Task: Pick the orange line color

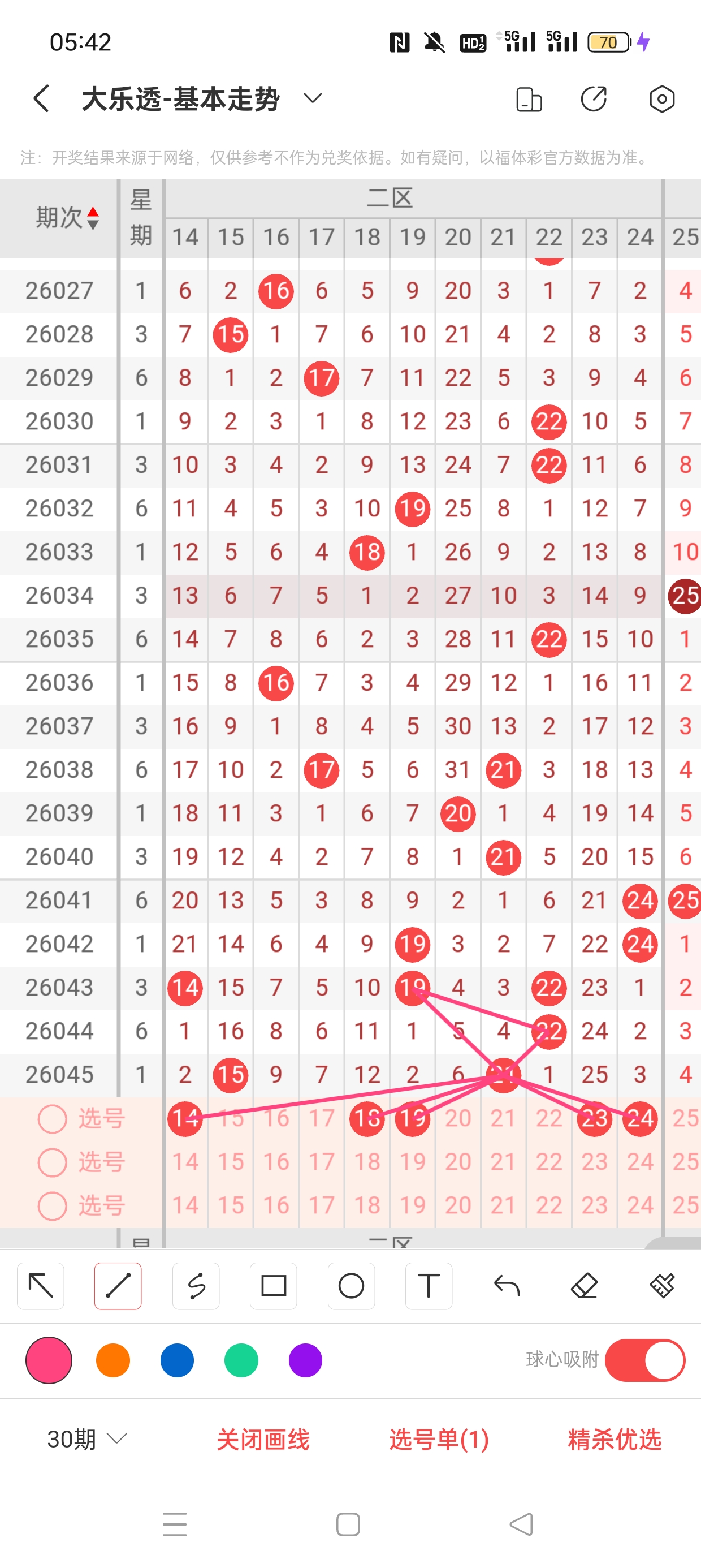Action: [x=113, y=1360]
